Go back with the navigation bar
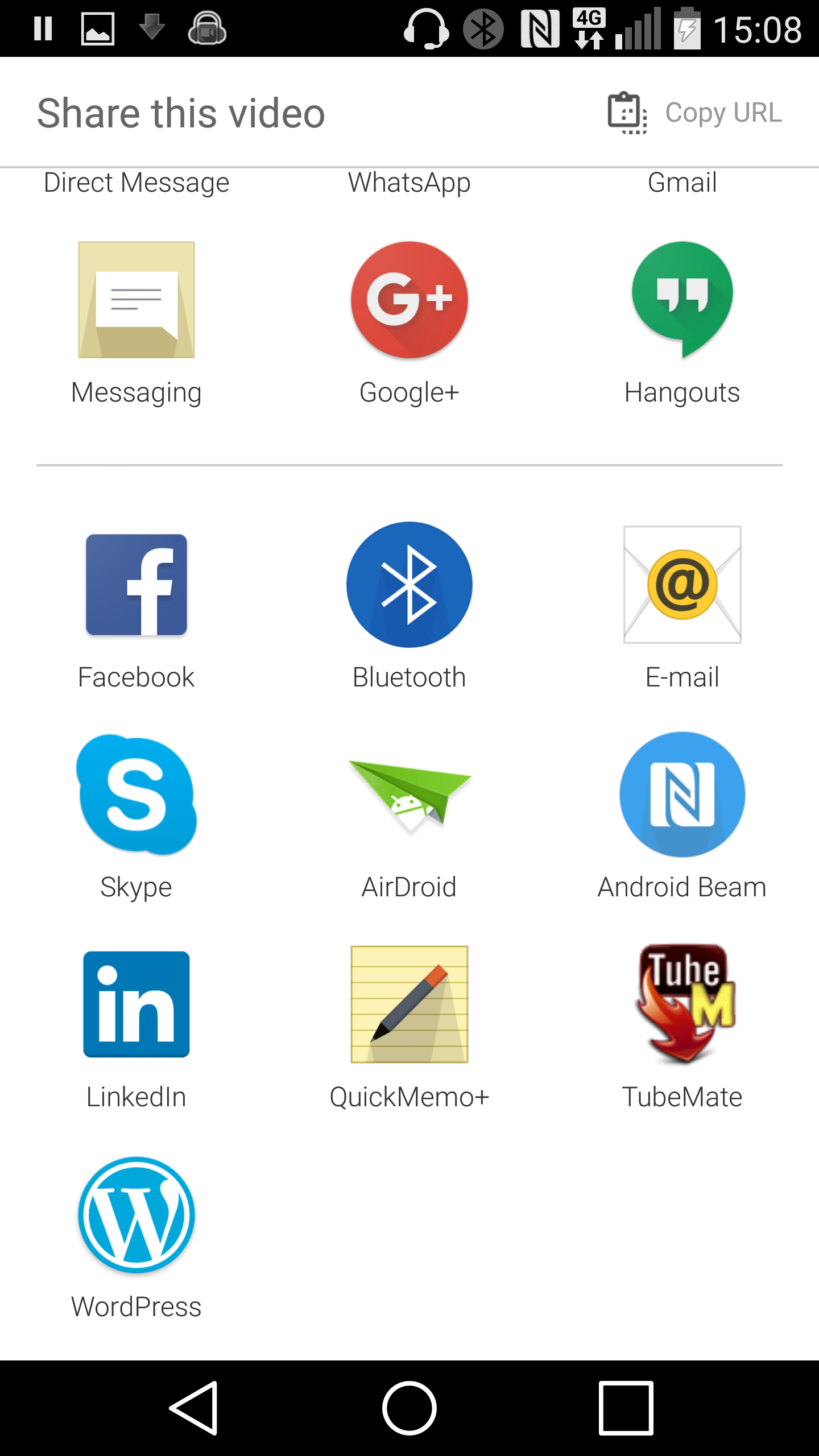 (193, 1408)
